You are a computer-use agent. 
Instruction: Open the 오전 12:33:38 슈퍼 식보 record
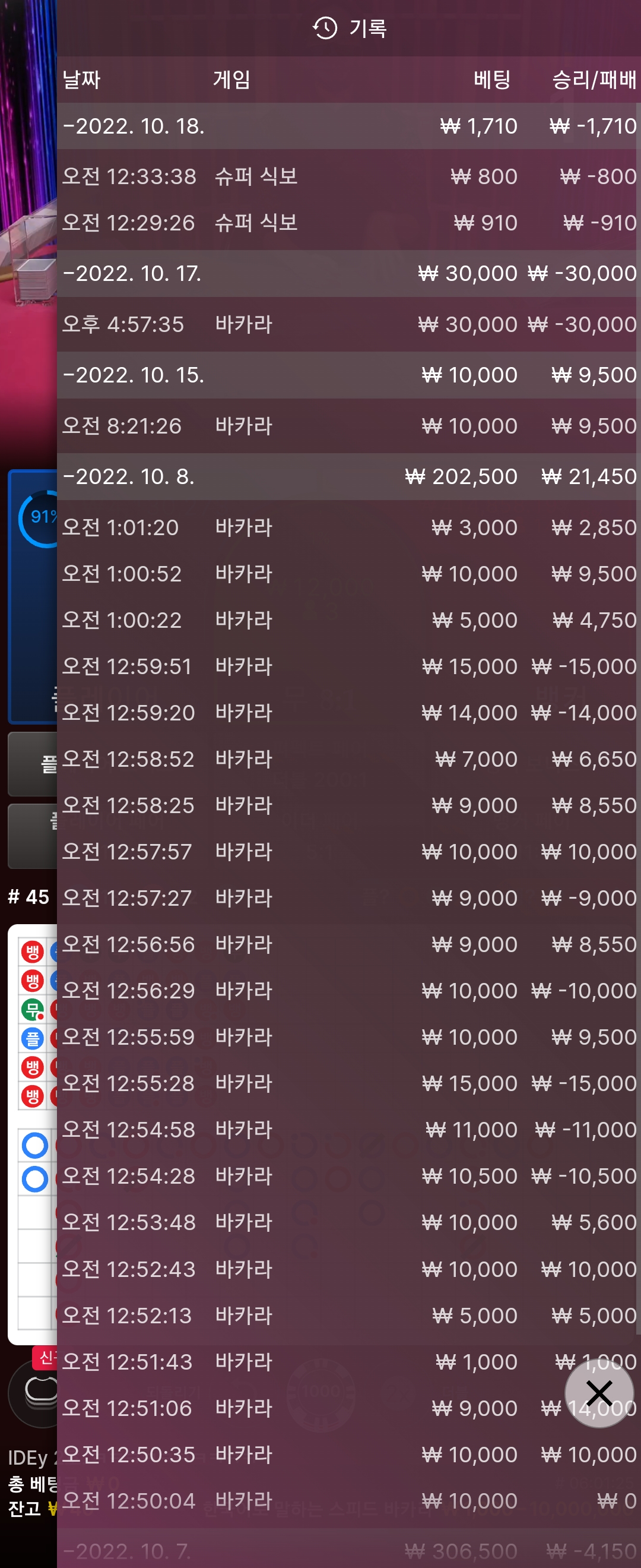click(x=348, y=176)
